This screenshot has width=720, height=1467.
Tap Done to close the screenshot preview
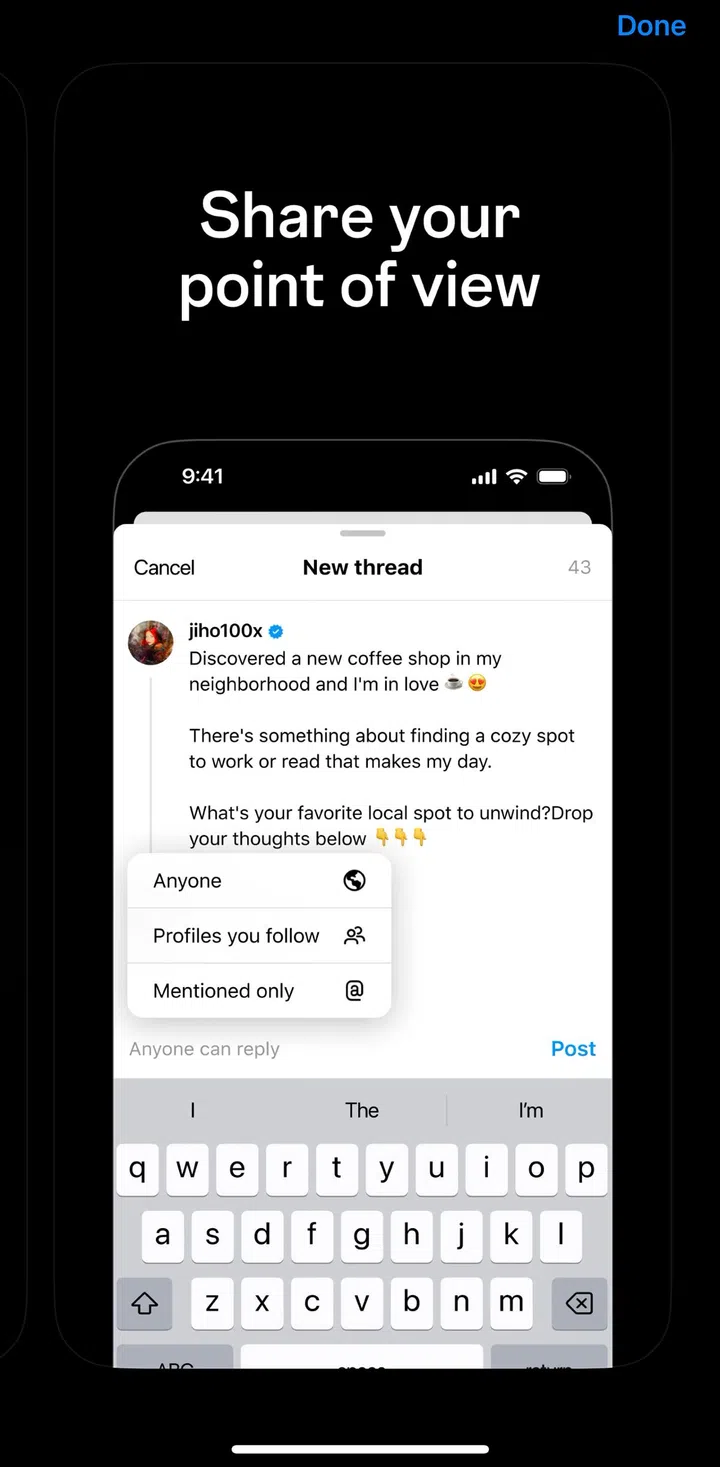click(651, 26)
